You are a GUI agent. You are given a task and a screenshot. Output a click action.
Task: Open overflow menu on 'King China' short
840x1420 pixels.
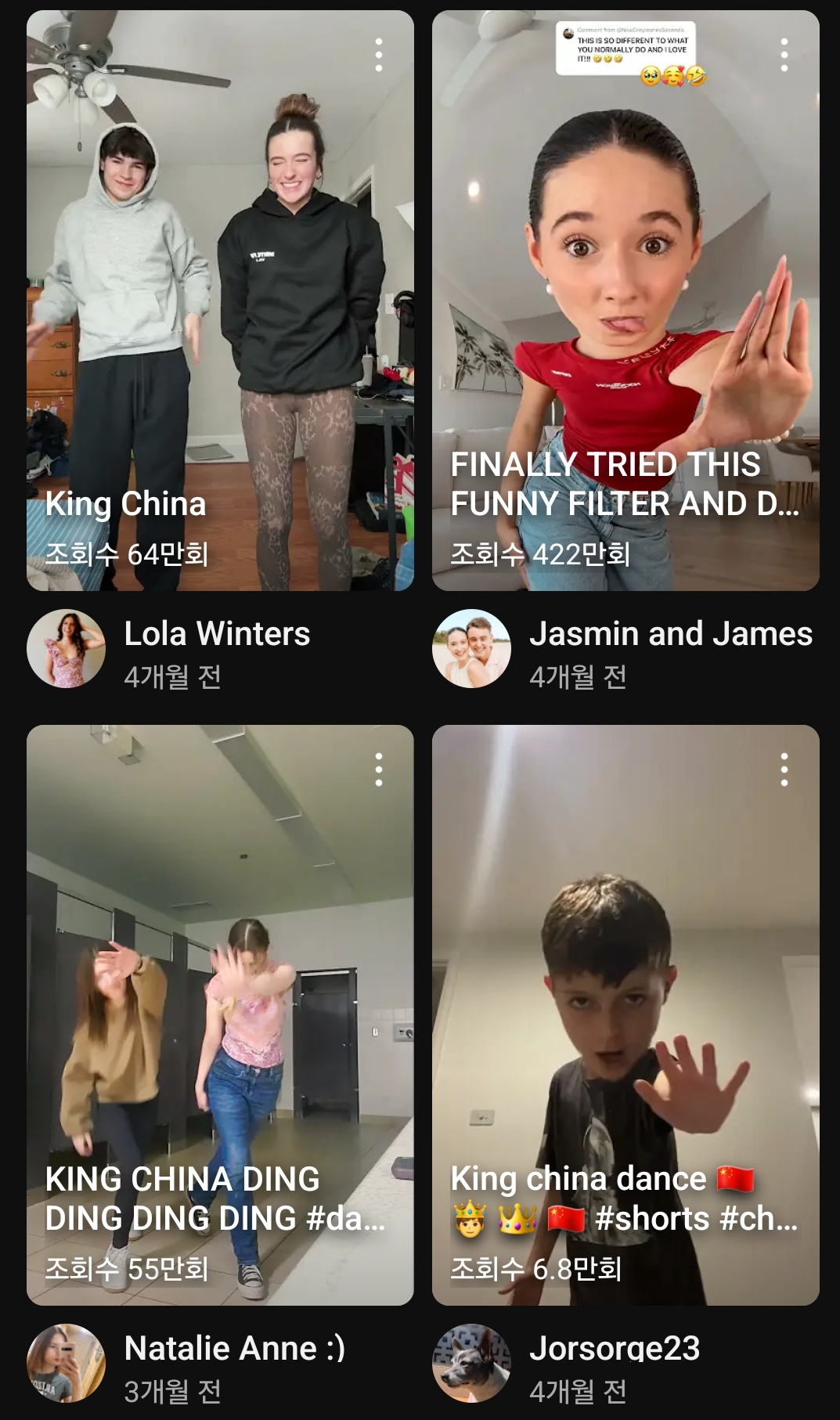(x=379, y=55)
